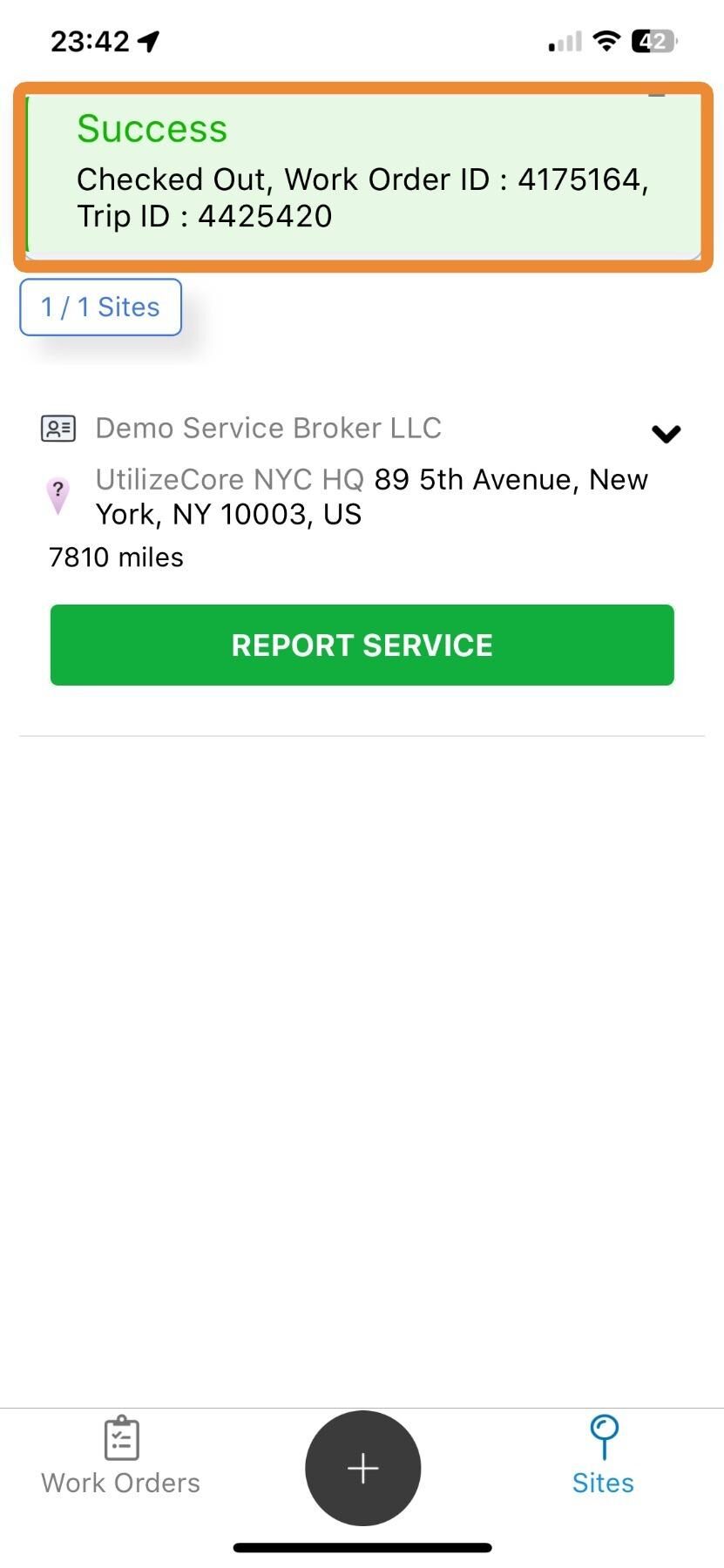The height and width of the screenshot is (1568, 724).
Task: Switch to the Work Orders tab
Action: click(120, 1456)
